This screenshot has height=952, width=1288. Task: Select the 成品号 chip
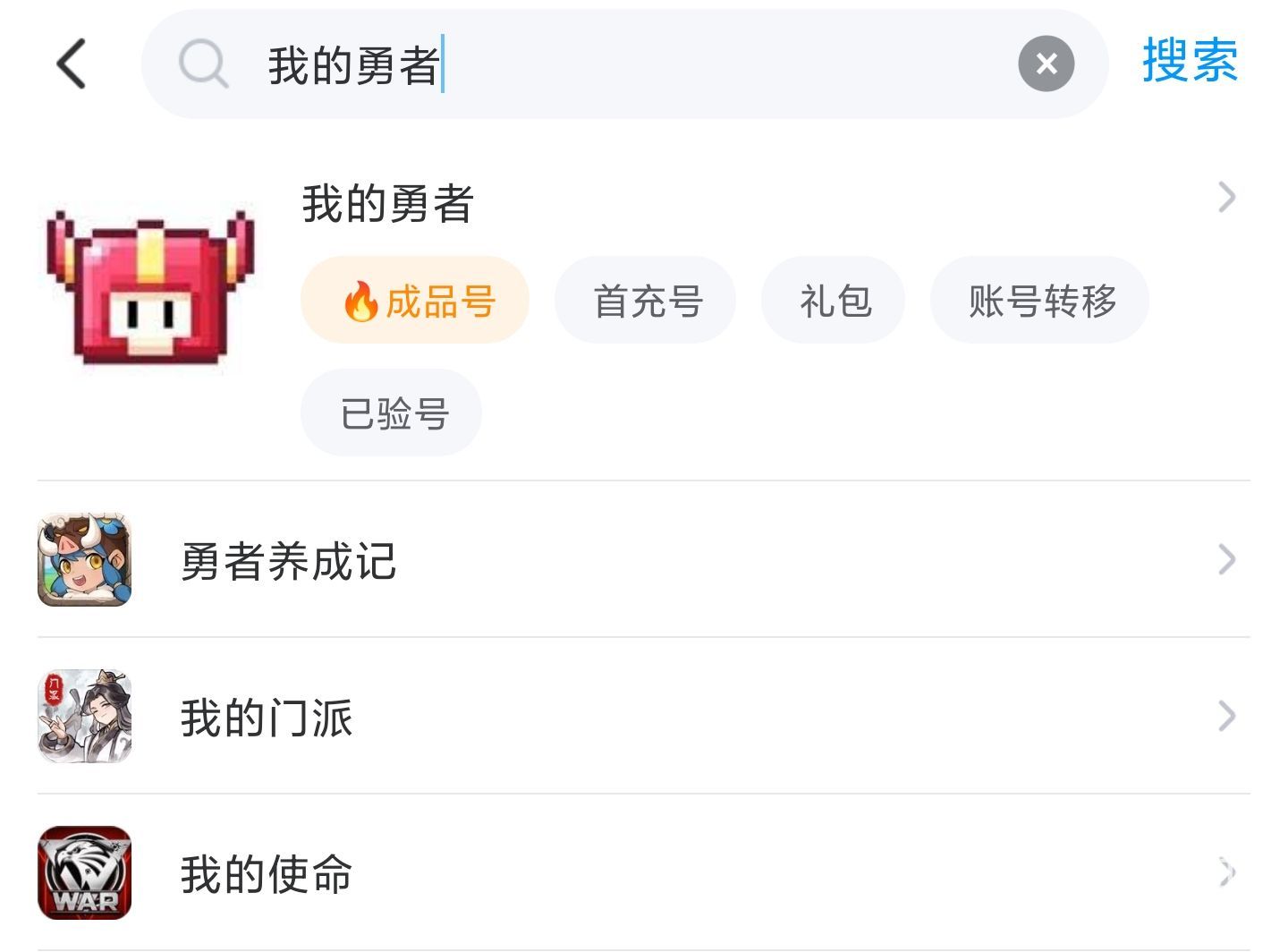coord(415,301)
